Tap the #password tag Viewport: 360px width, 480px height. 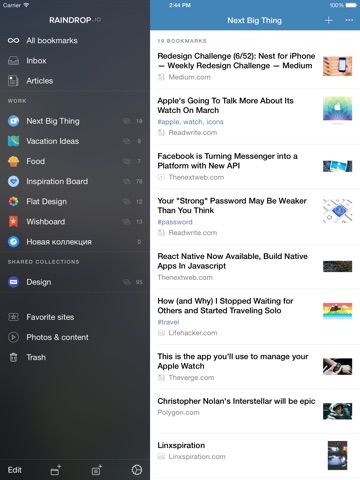pyautogui.click(x=175, y=222)
